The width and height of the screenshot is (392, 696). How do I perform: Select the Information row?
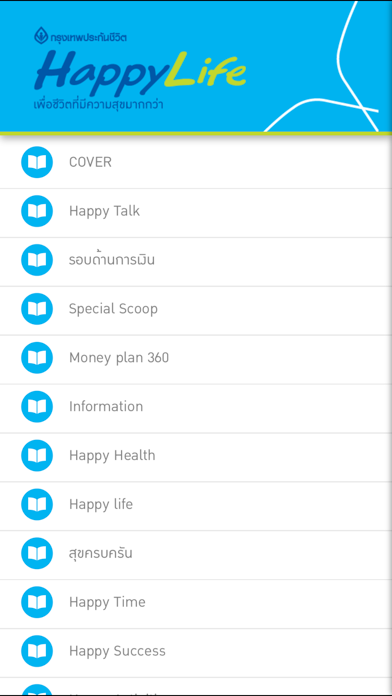196,408
